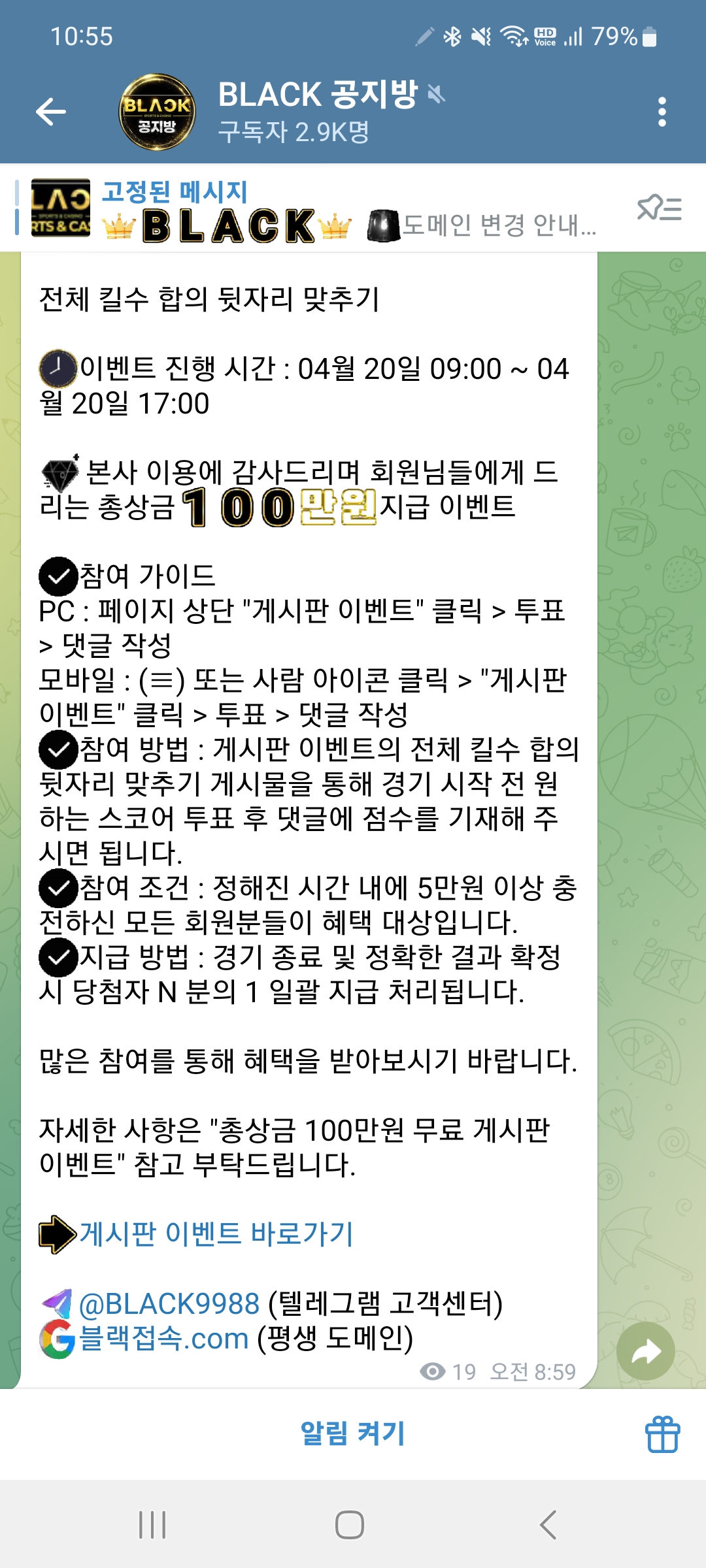Open the 블랙접속.com domain link
Screen dimensions: 706x1568
(x=163, y=1339)
